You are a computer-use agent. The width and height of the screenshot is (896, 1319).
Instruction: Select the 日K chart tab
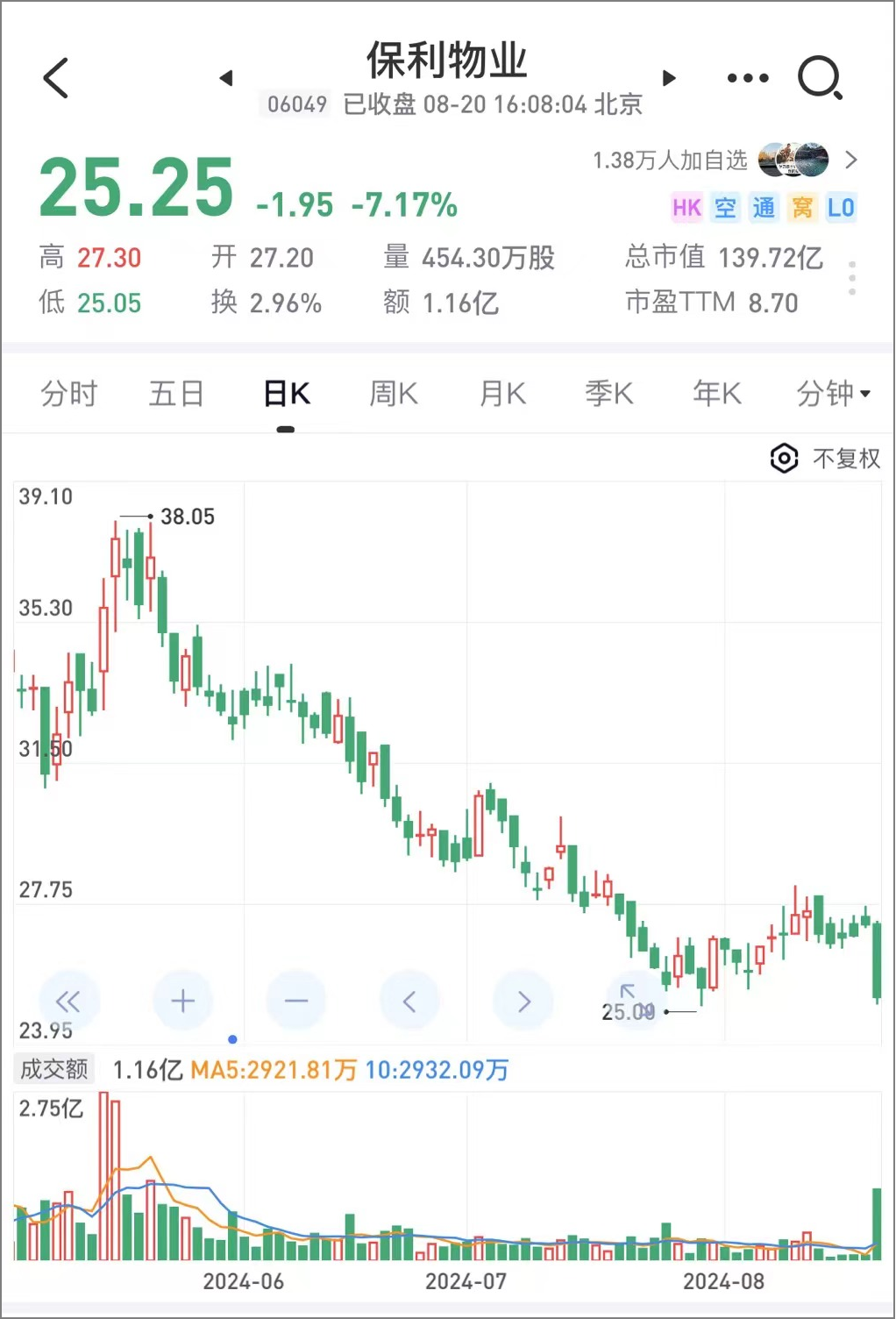(287, 394)
